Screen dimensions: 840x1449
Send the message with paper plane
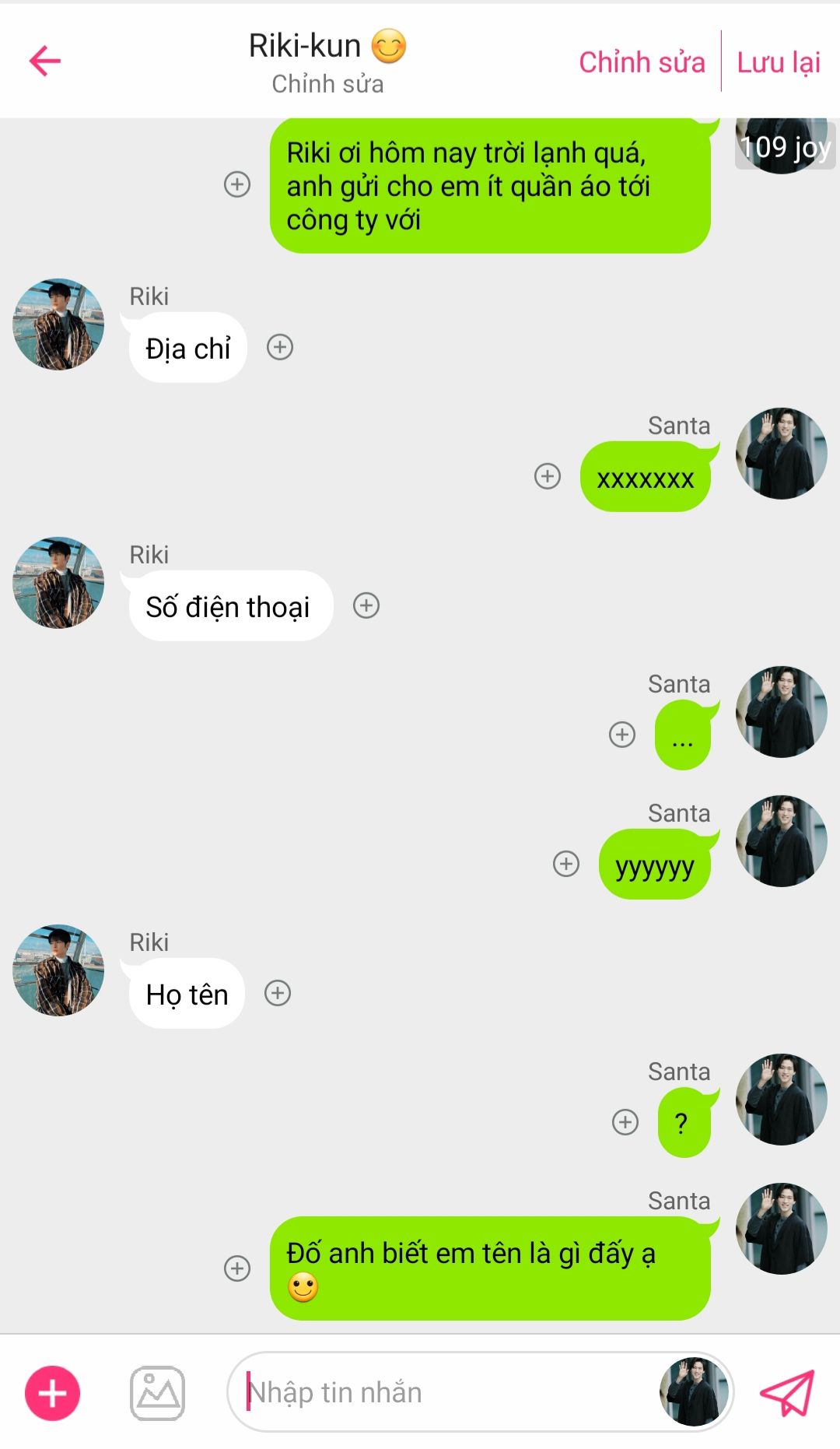click(786, 1393)
